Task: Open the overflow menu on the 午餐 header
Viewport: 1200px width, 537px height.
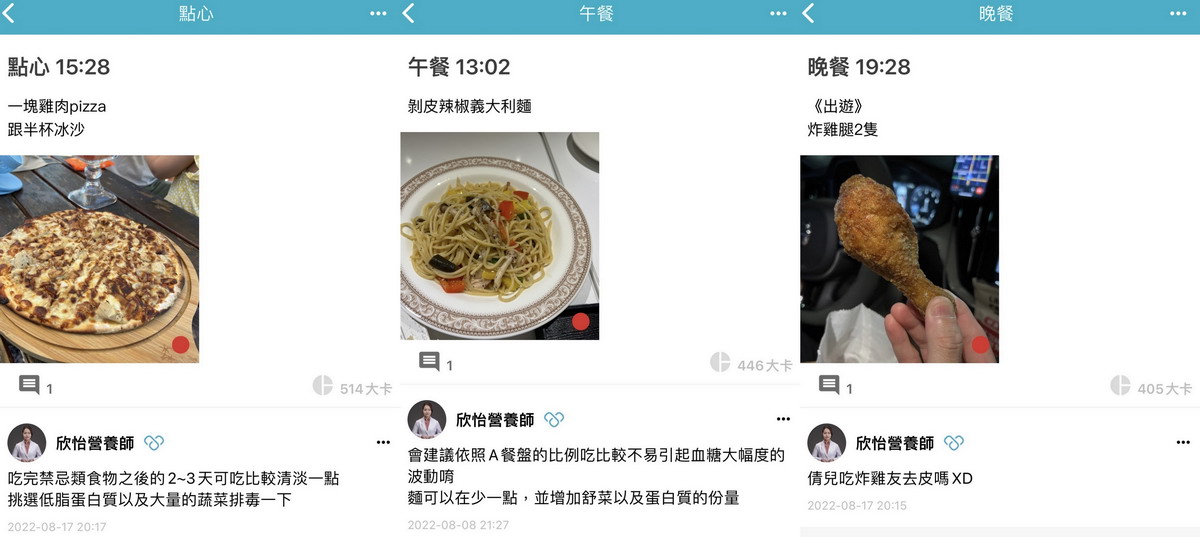Action: (778, 13)
